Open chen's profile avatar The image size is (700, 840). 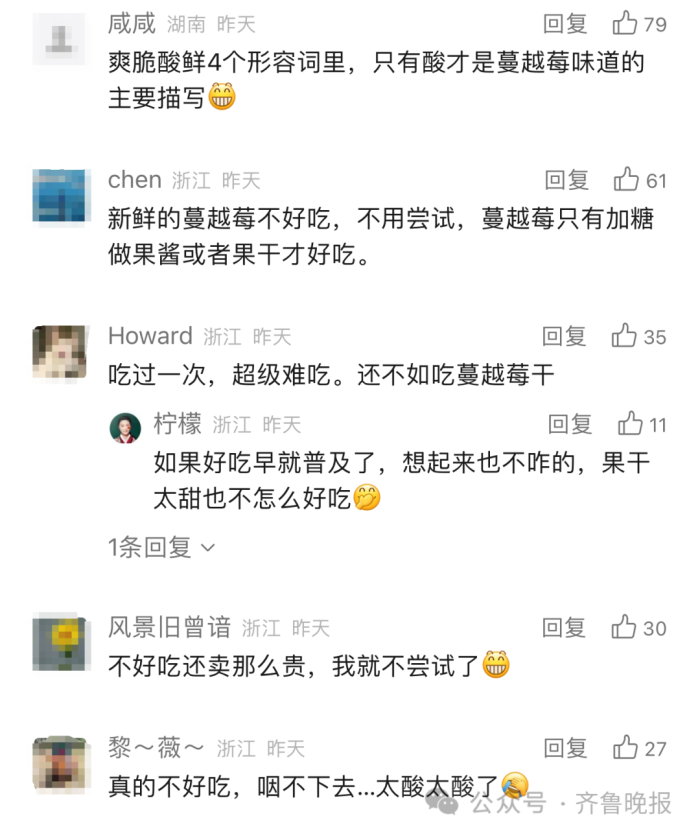point(61,194)
